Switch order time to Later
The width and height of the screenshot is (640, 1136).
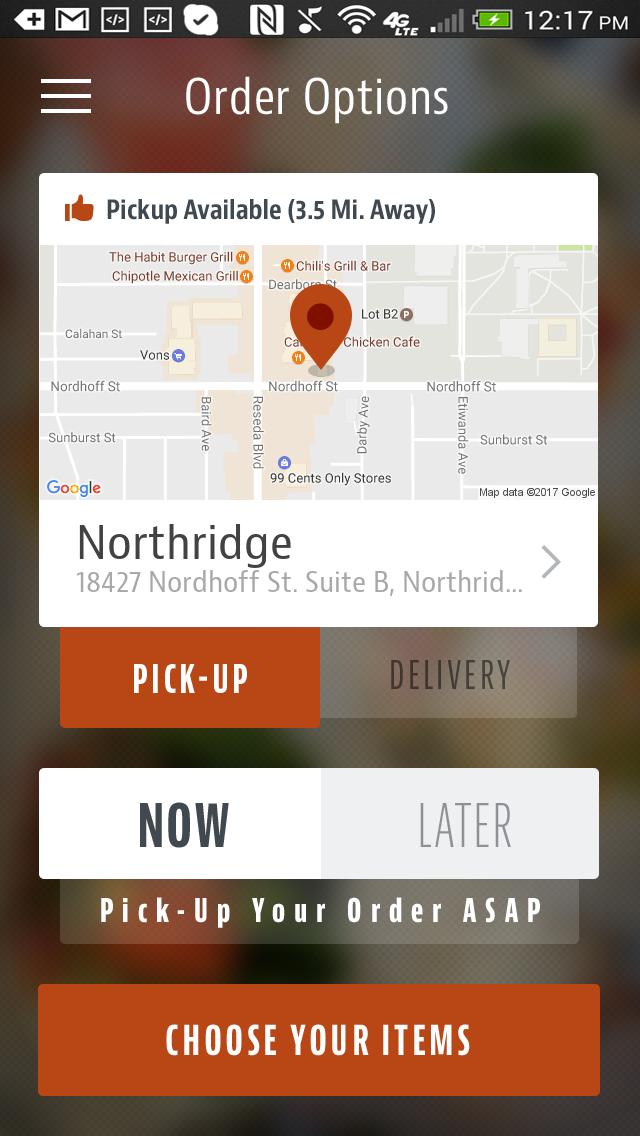[461, 824]
